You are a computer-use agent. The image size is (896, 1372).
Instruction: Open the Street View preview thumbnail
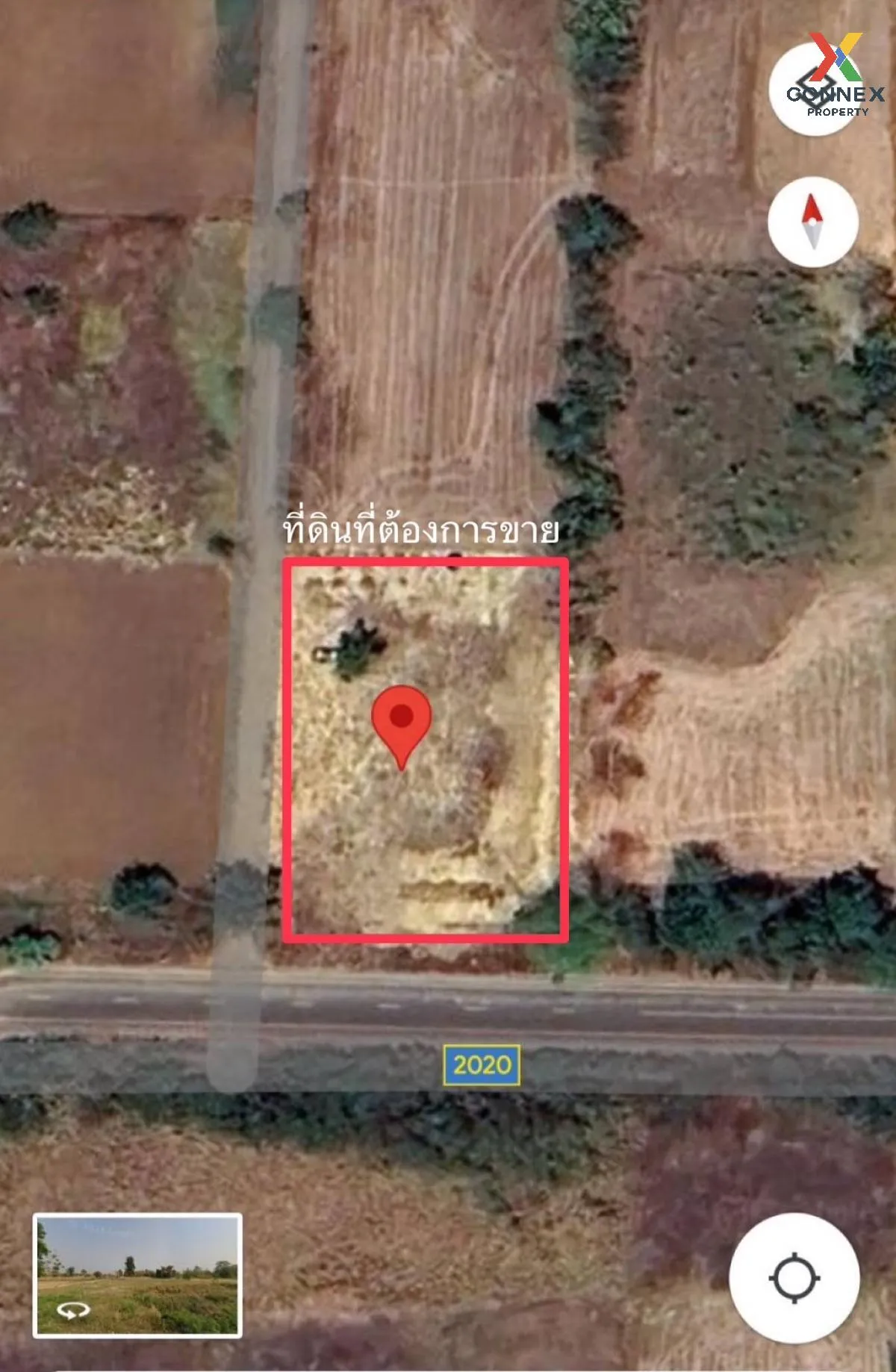coord(137,1274)
